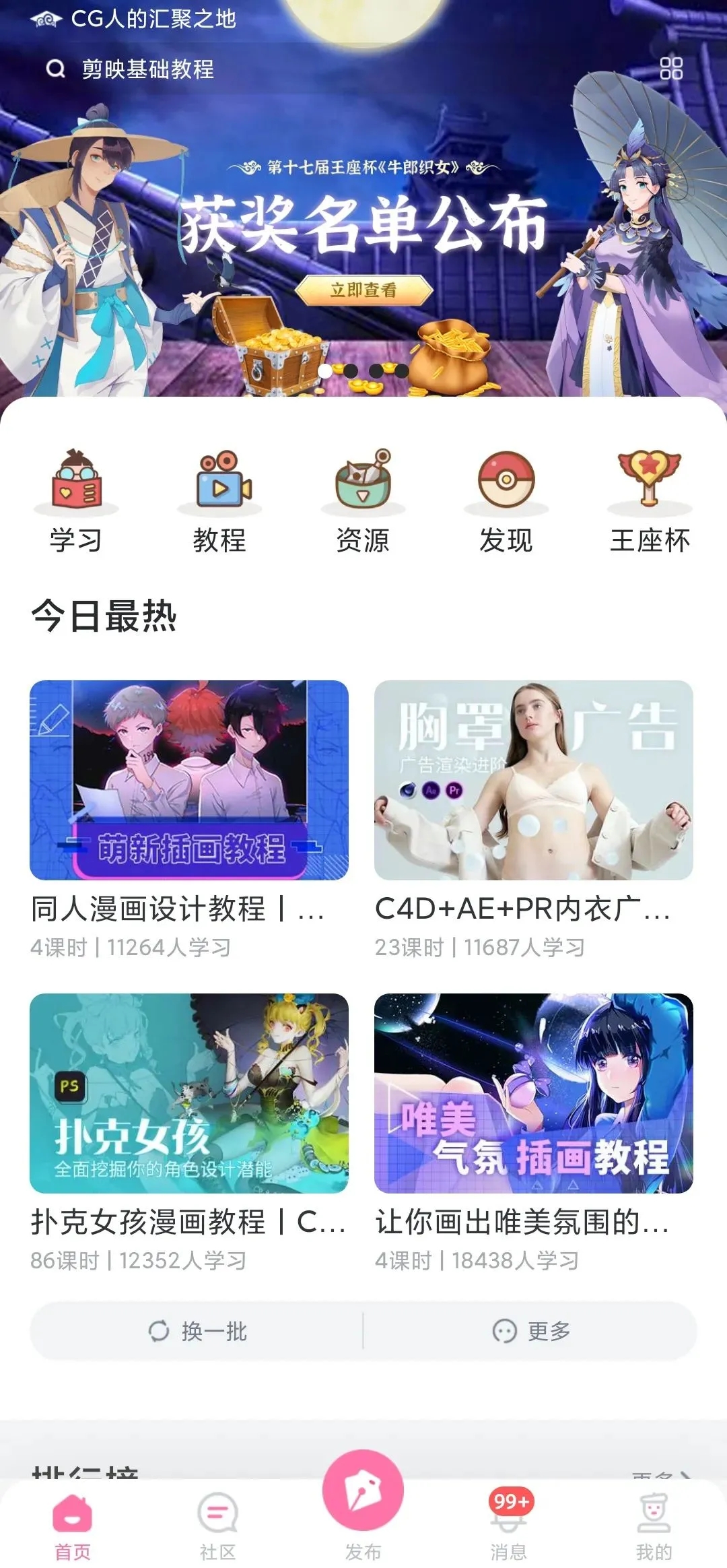Image resolution: width=727 pixels, height=1568 pixels.
Task: Refresh courses with 换一批
Action: coord(197,1331)
